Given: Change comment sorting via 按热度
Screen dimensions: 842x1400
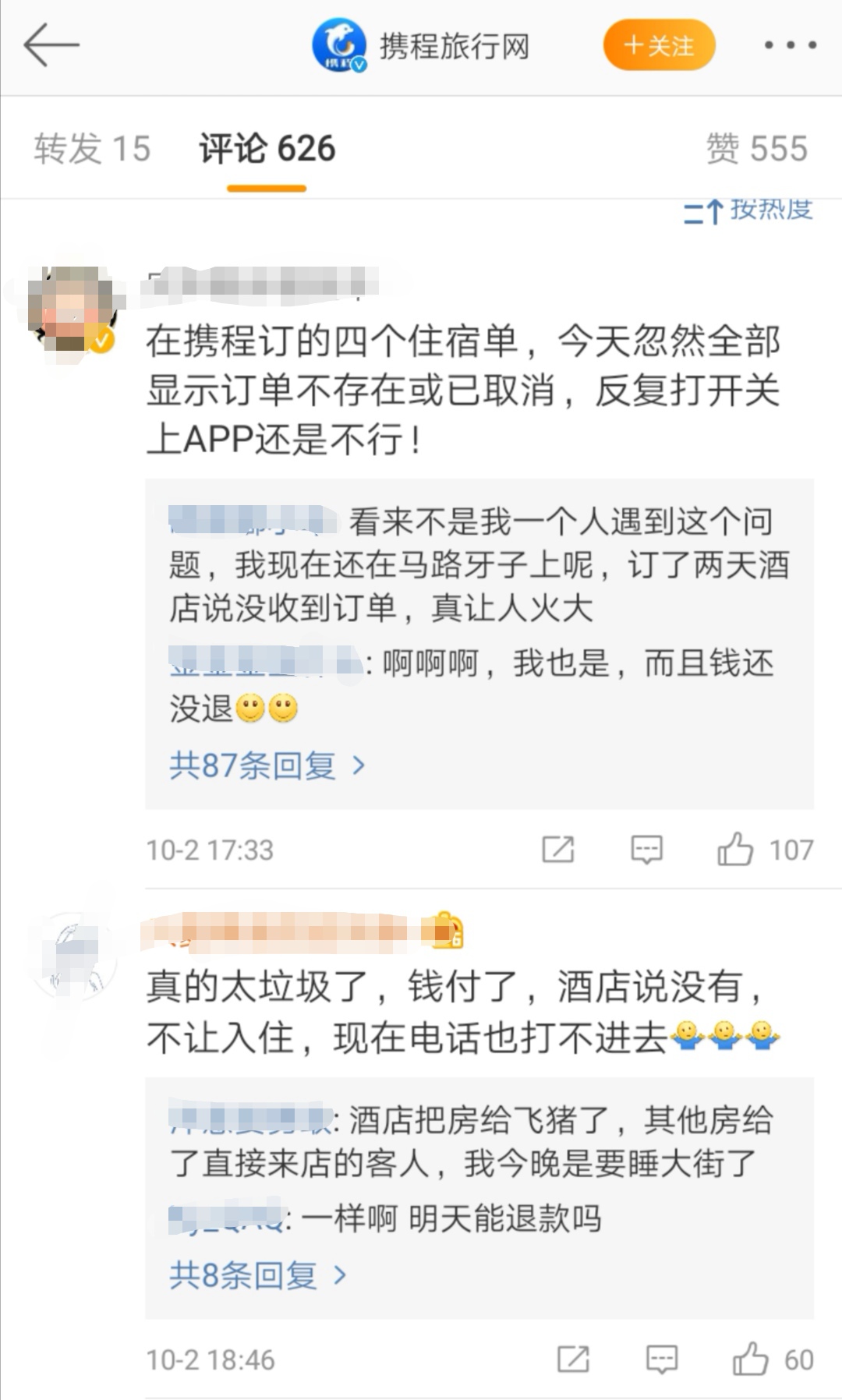Looking at the screenshot, I should point(748,210).
